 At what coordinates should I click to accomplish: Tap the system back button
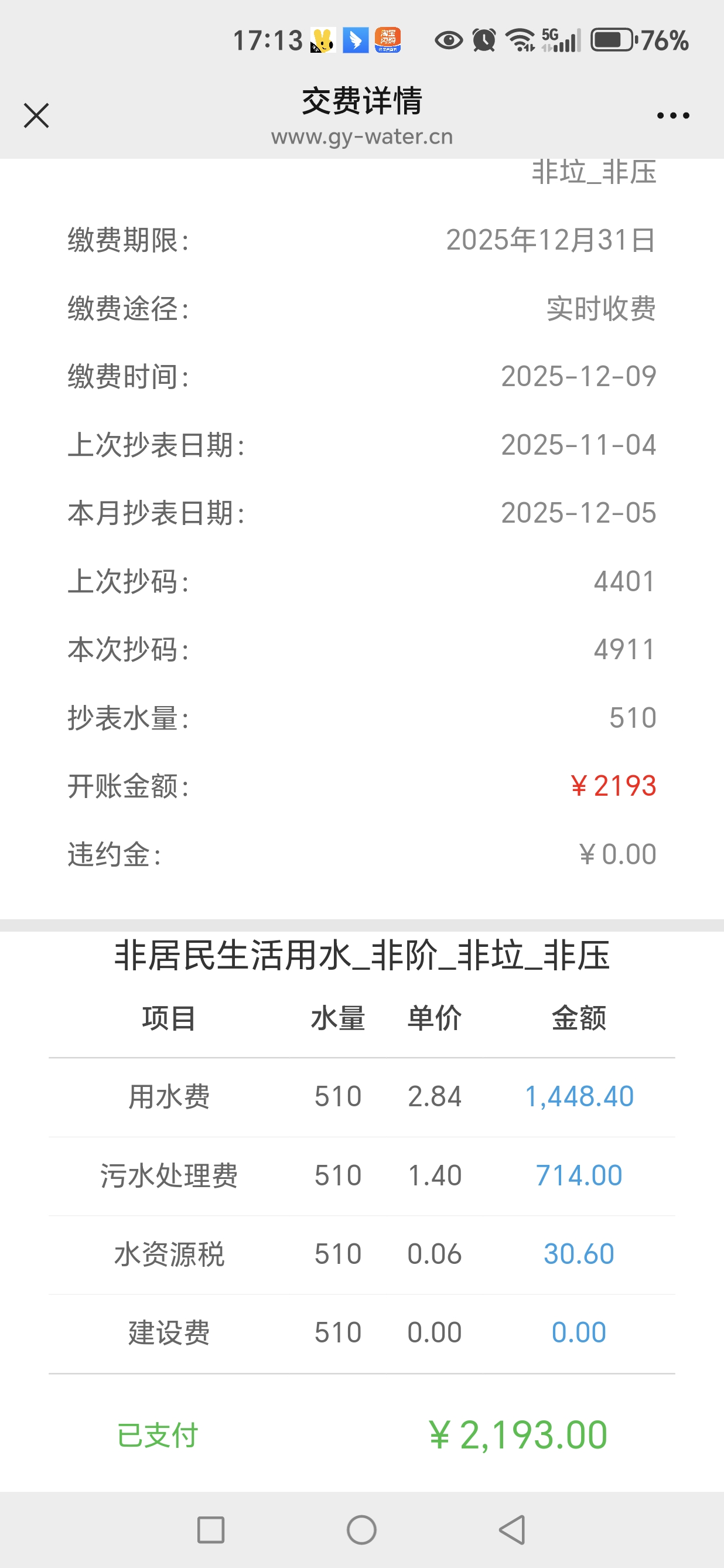513,1530
